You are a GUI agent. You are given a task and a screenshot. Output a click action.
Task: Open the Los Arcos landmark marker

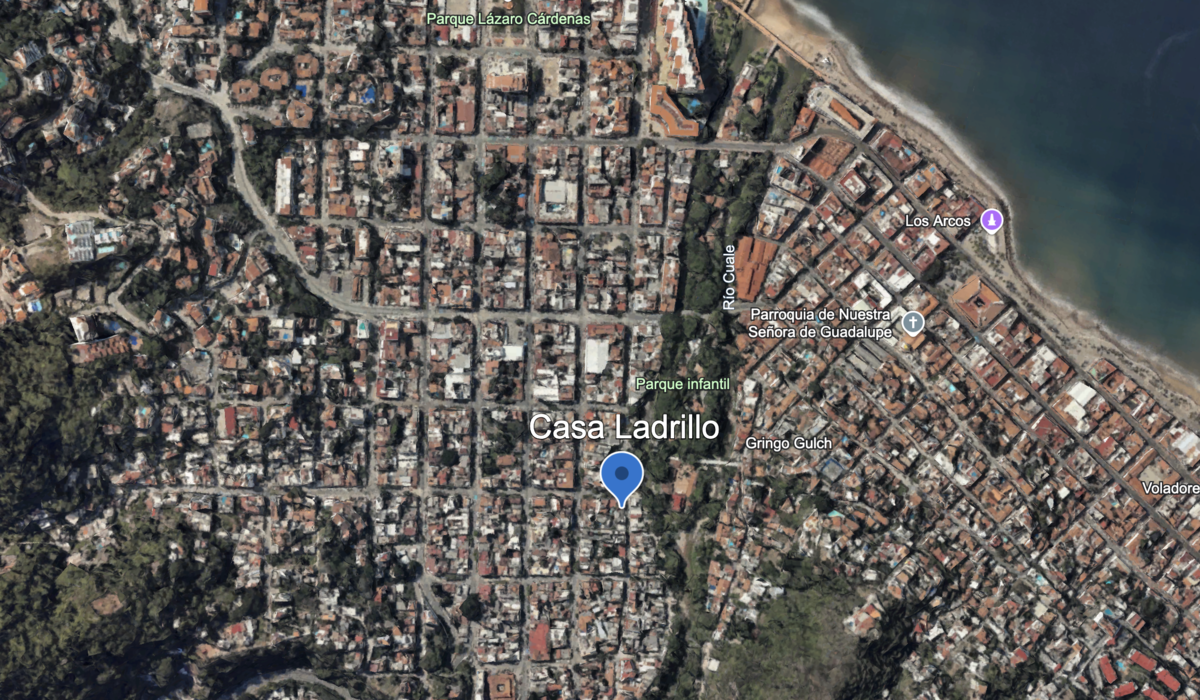(x=991, y=220)
